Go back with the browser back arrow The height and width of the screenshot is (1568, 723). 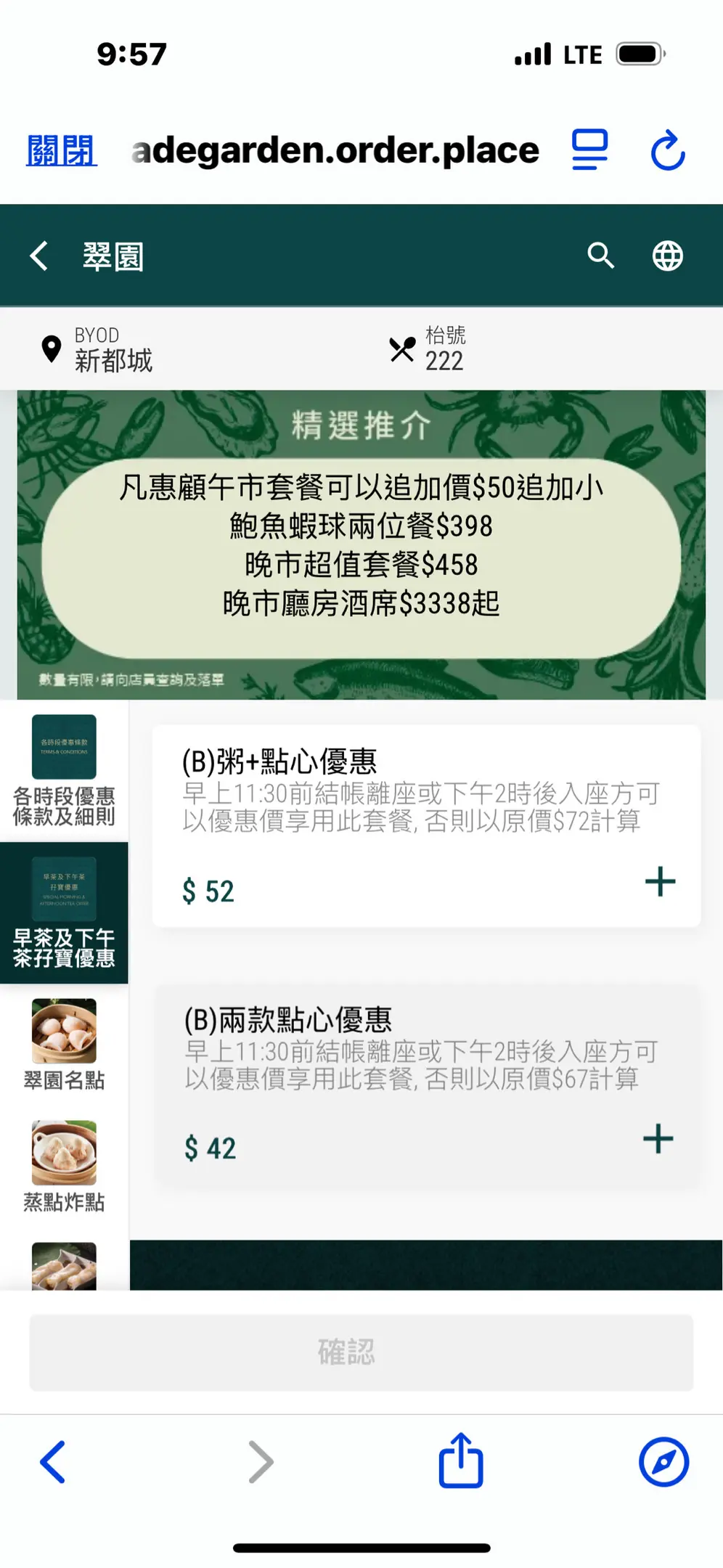[x=53, y=1461]
